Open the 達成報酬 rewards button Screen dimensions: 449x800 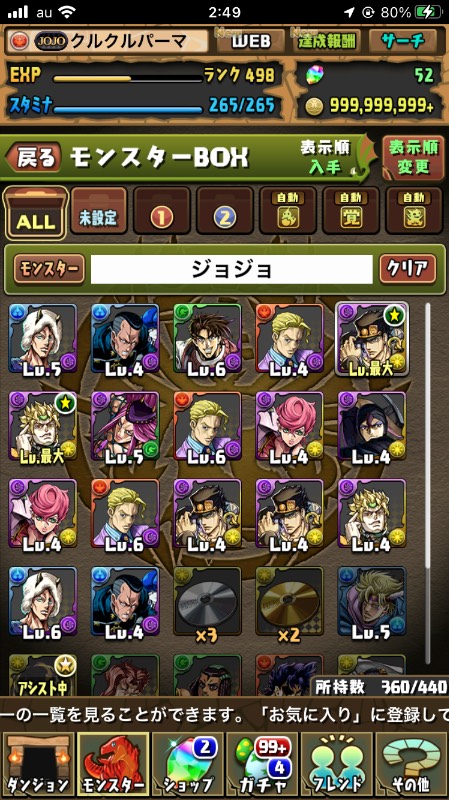point(327,41)
